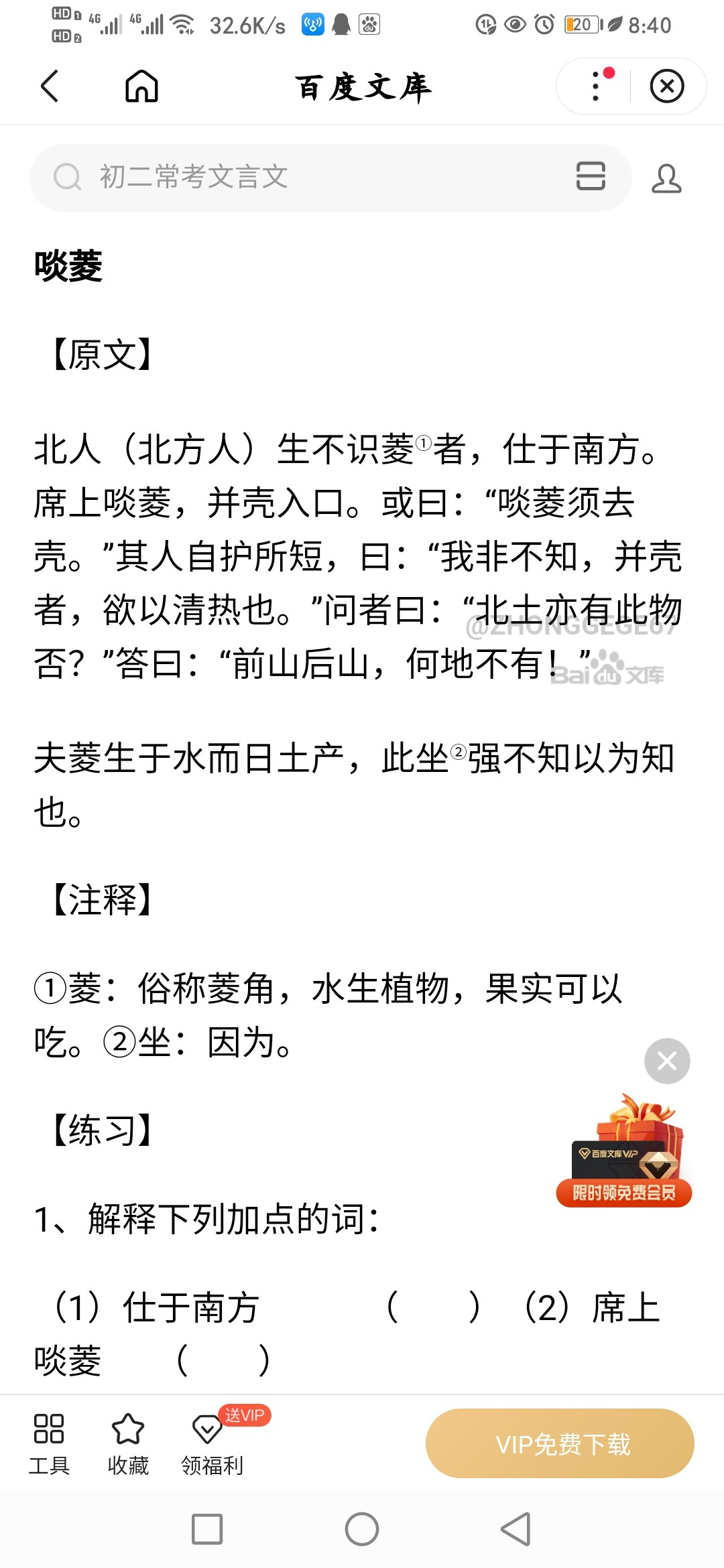Screen dimensions: 724x1568
Task: Dismiss the floating VIP gift promo
Action: pyautogui.click(x=667, y=1061)
